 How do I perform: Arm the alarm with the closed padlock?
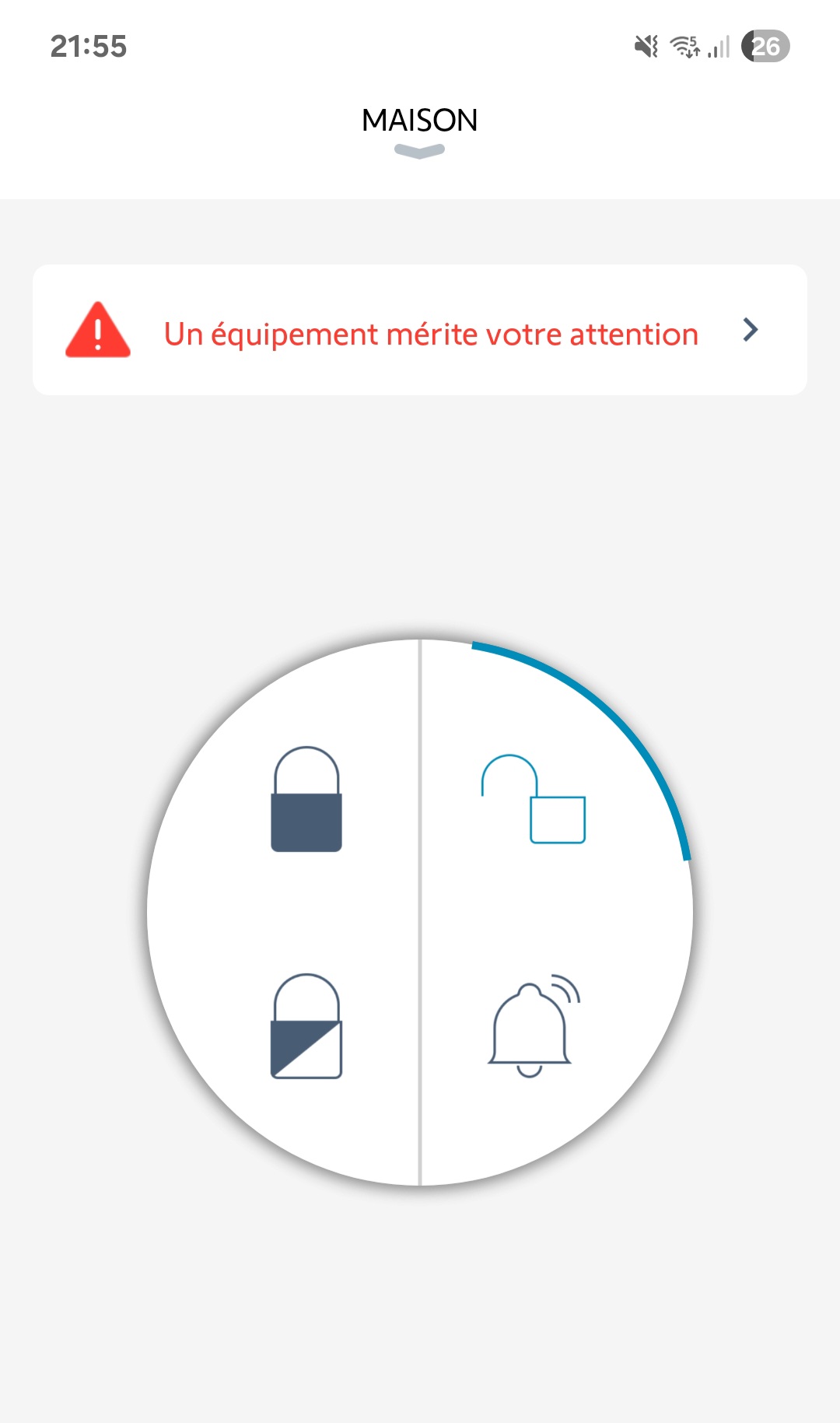306,800
